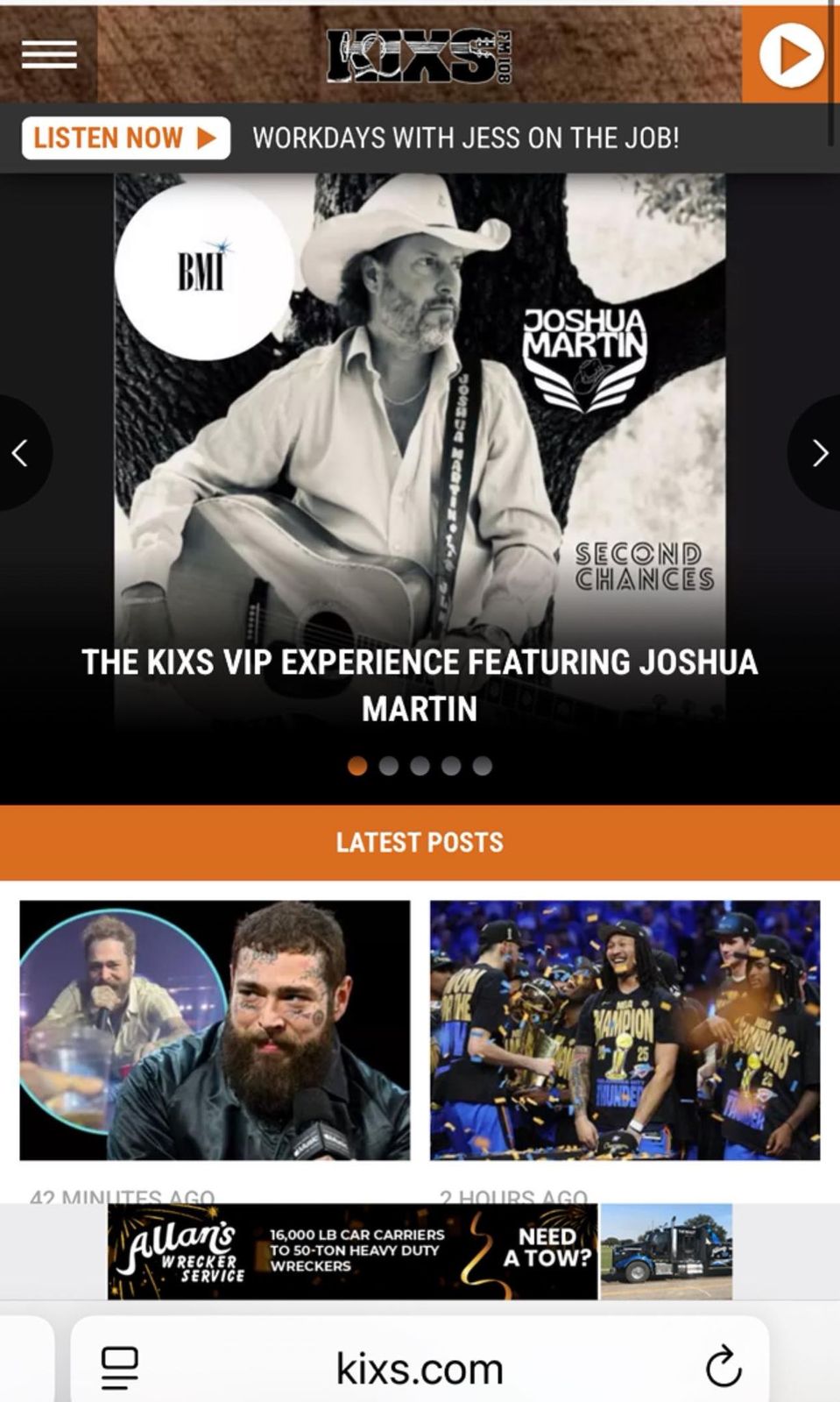This screenshot has width=840, height=1402.
Task: Tap the Listen Now button
Action: (126, 138)
